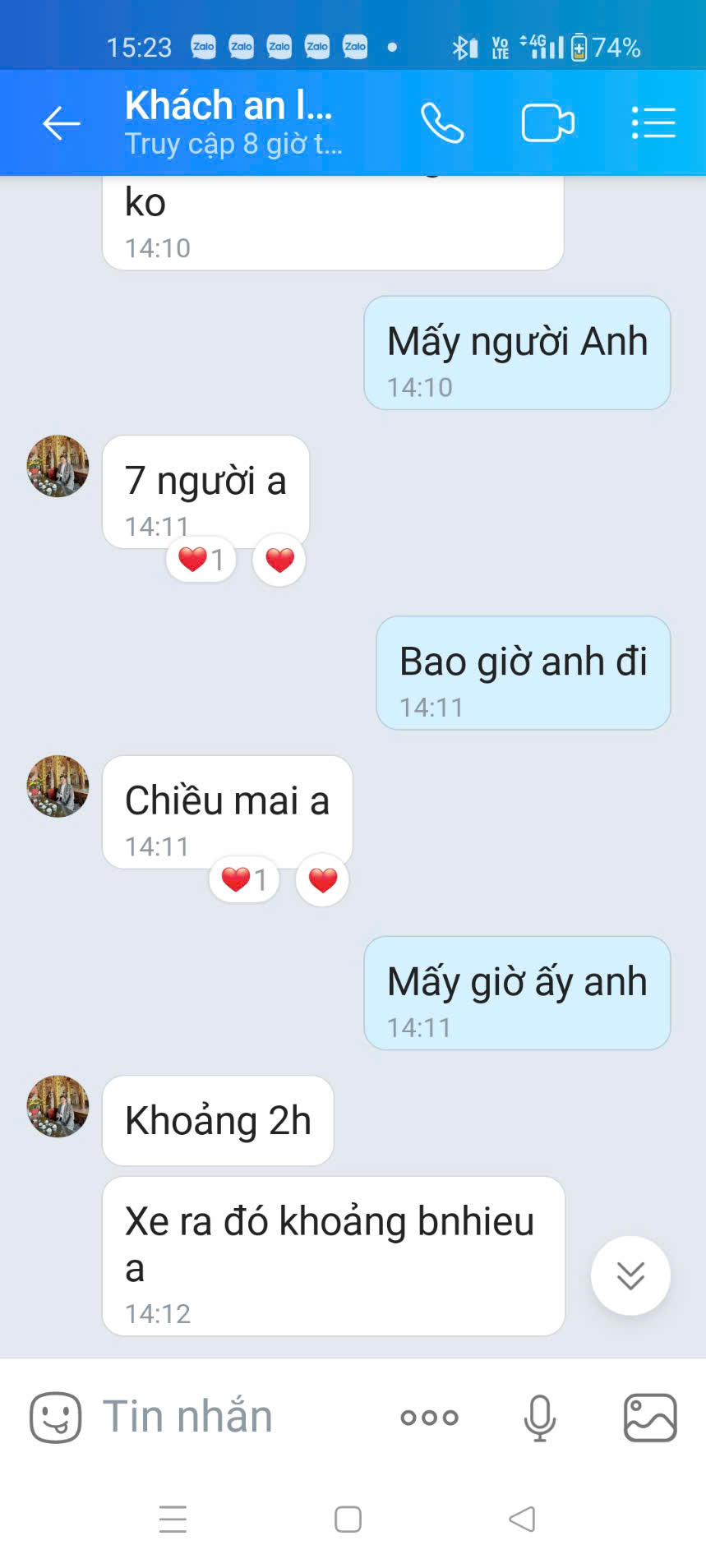Like the "Chiều mai a" message with heart
This screenshot has height=1568, width=706.
pyautogui.click(x=322, y=880)
